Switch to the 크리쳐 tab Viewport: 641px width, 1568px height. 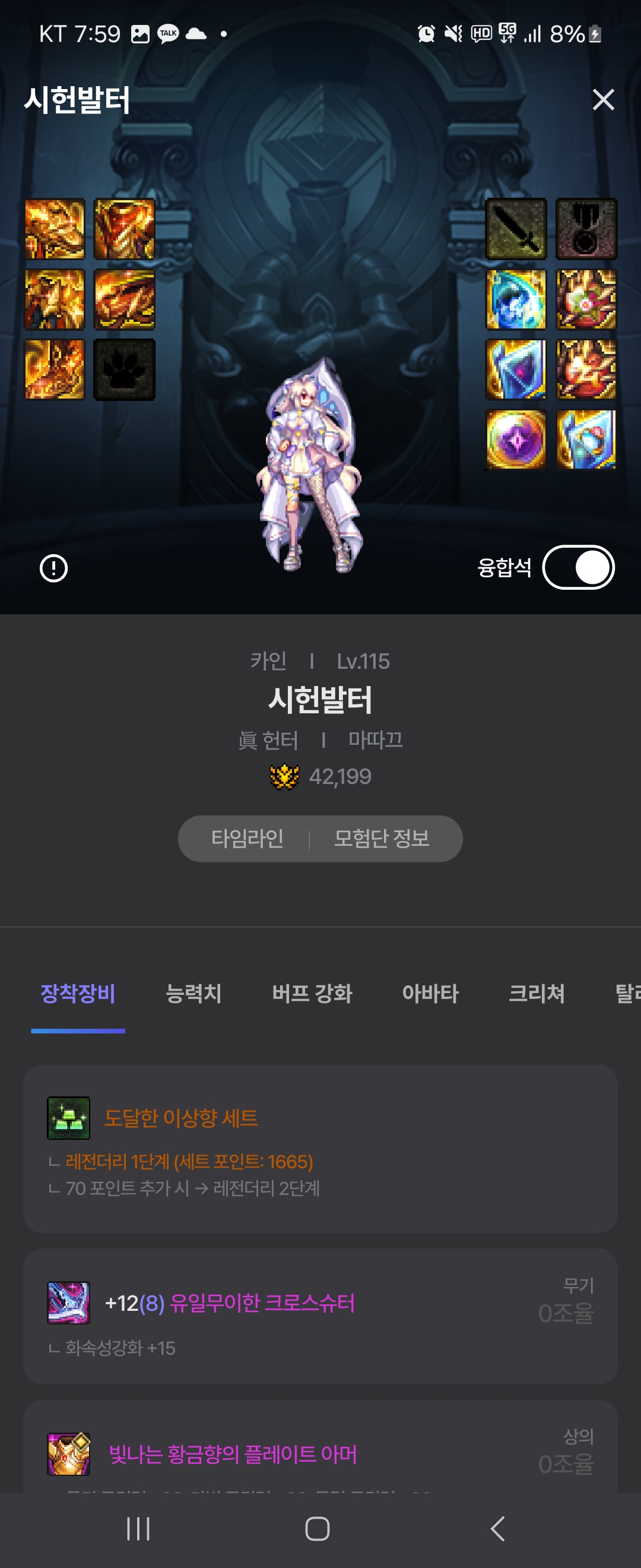point(537,994)
